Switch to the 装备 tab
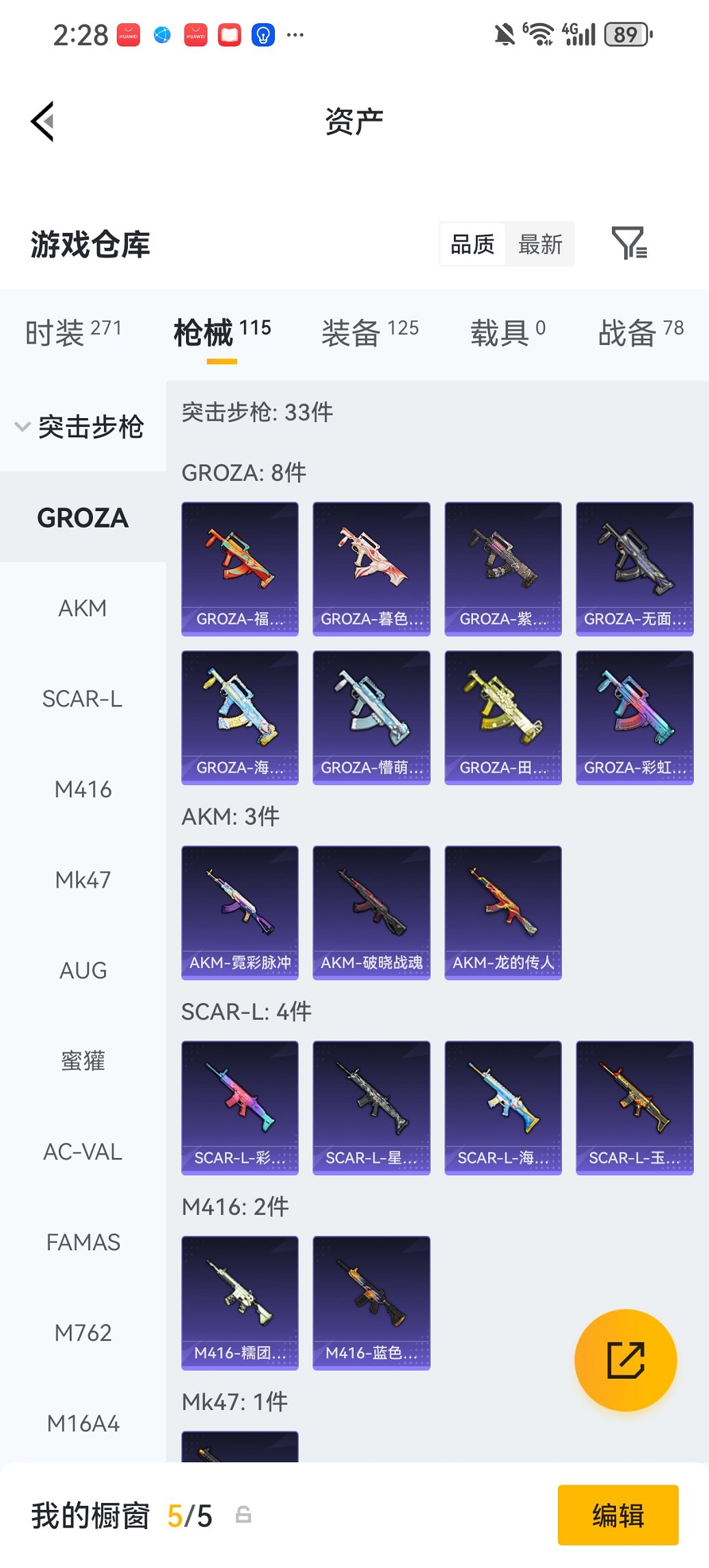 pyautogui.click(x=370, y=332)
